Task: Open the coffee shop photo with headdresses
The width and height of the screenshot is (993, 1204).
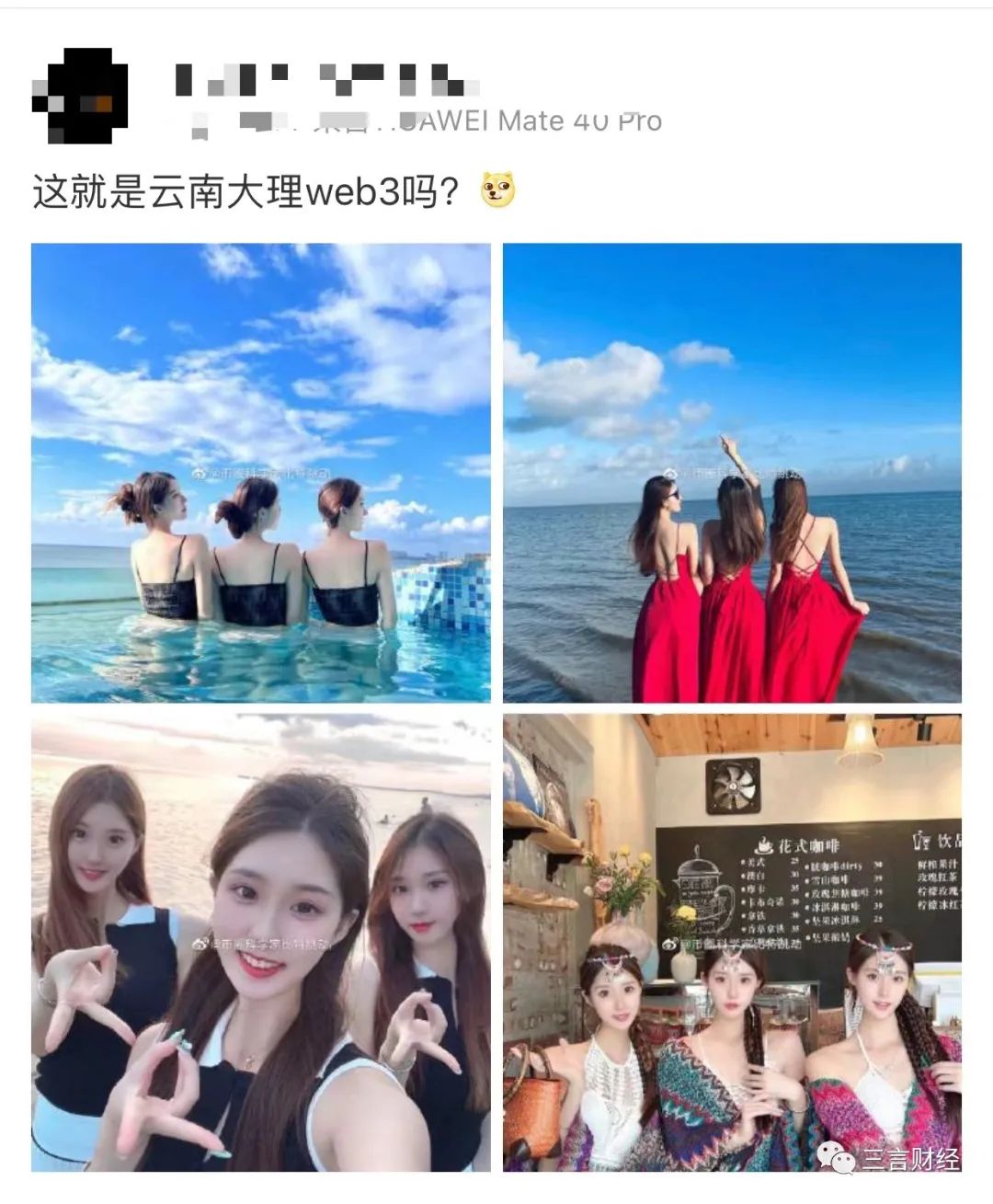Action: tap(732, 943)
